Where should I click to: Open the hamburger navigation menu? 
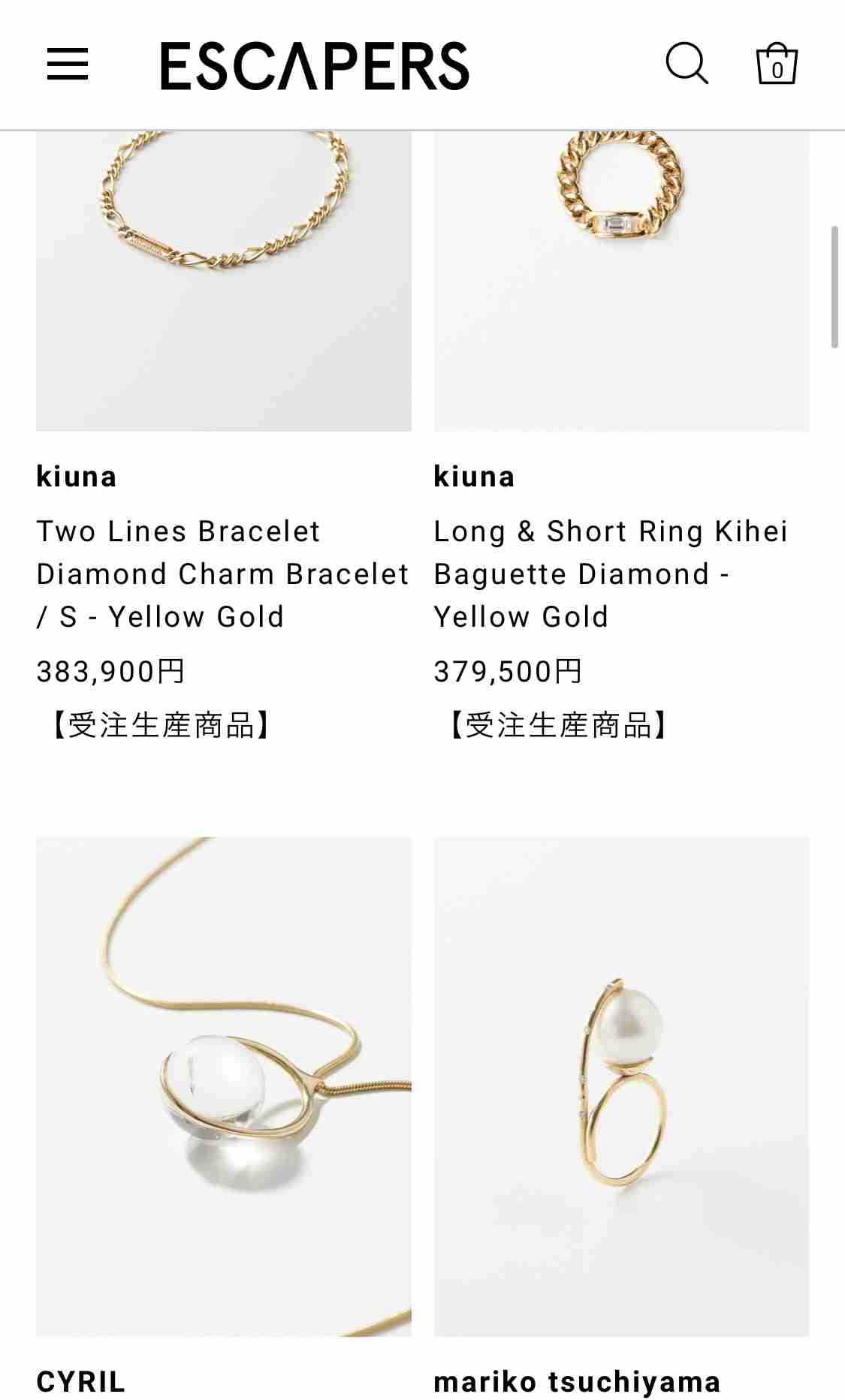(68, 64)
